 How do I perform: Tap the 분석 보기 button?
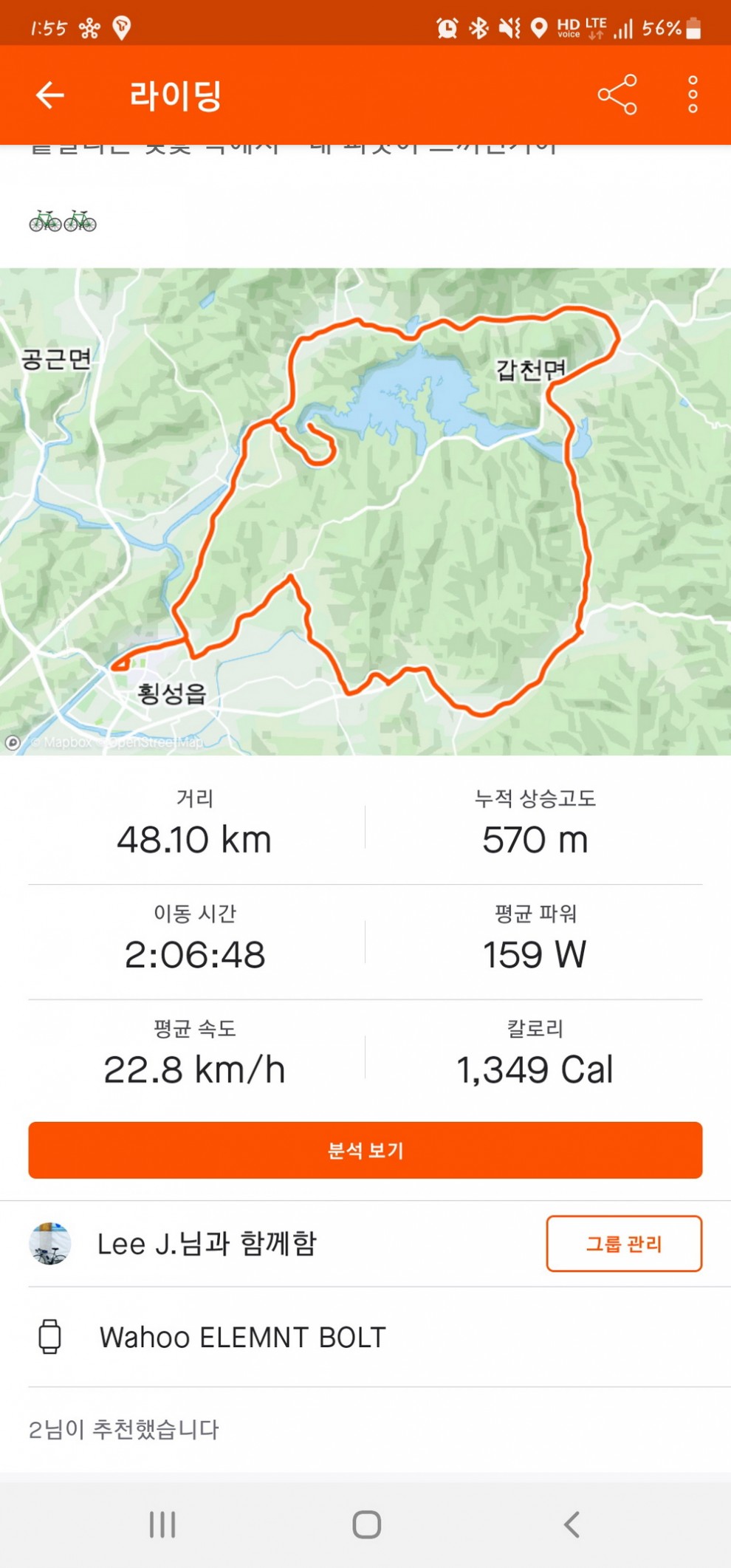pos(365,1150)
